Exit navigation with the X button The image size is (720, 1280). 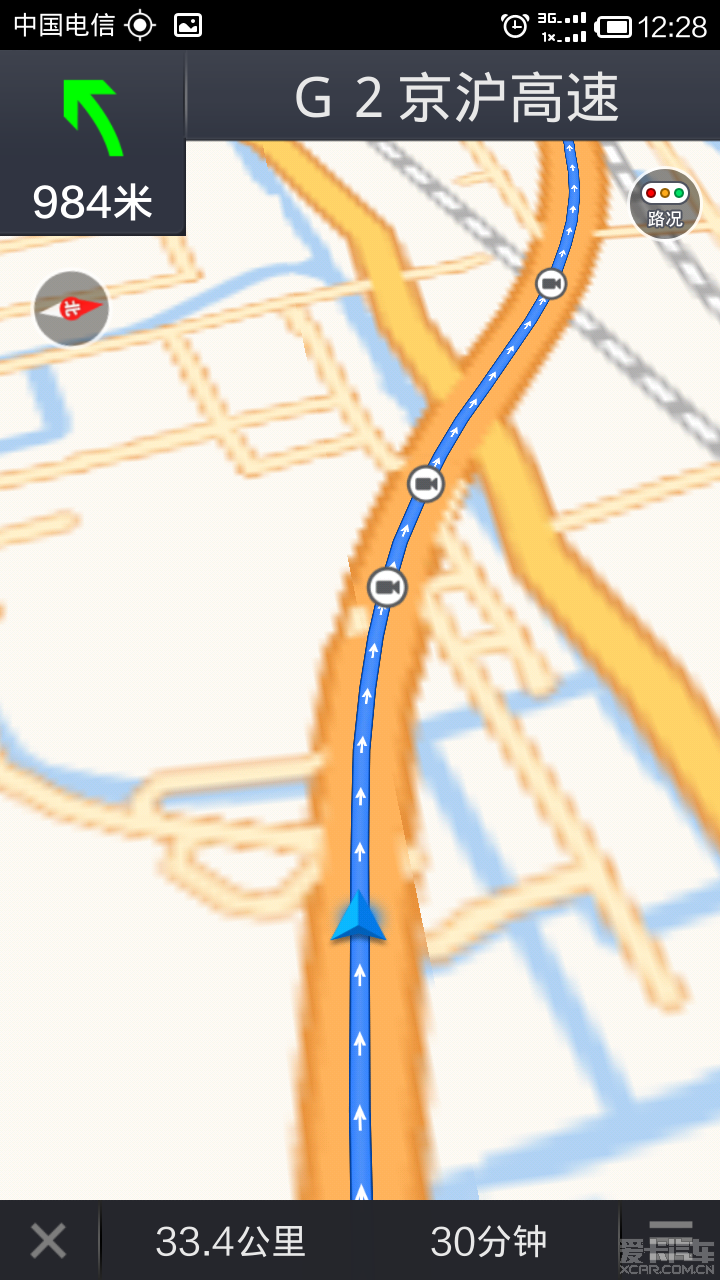point(48,1241)
